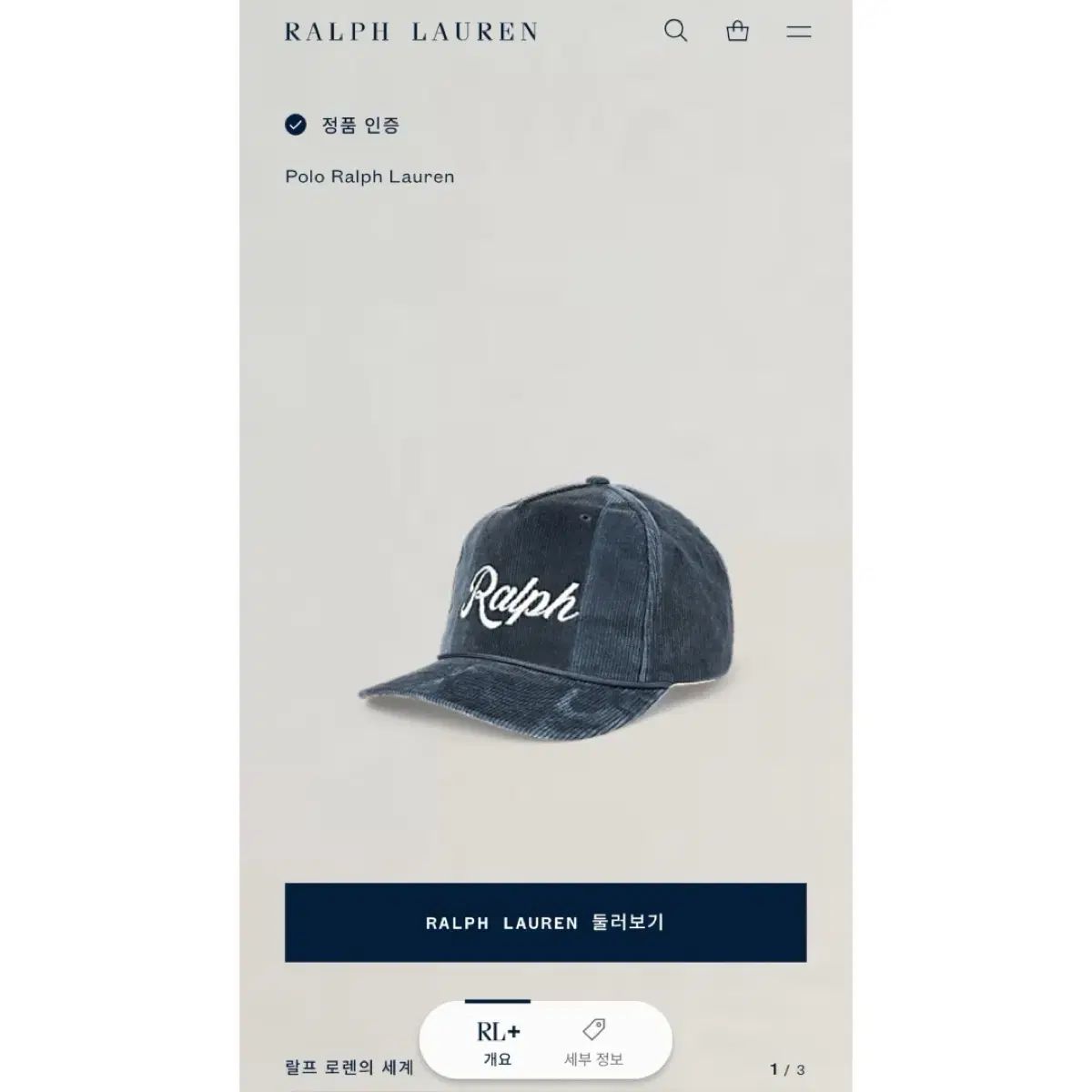Tap RALPH LAUREN 둘러보기 button

545,923
